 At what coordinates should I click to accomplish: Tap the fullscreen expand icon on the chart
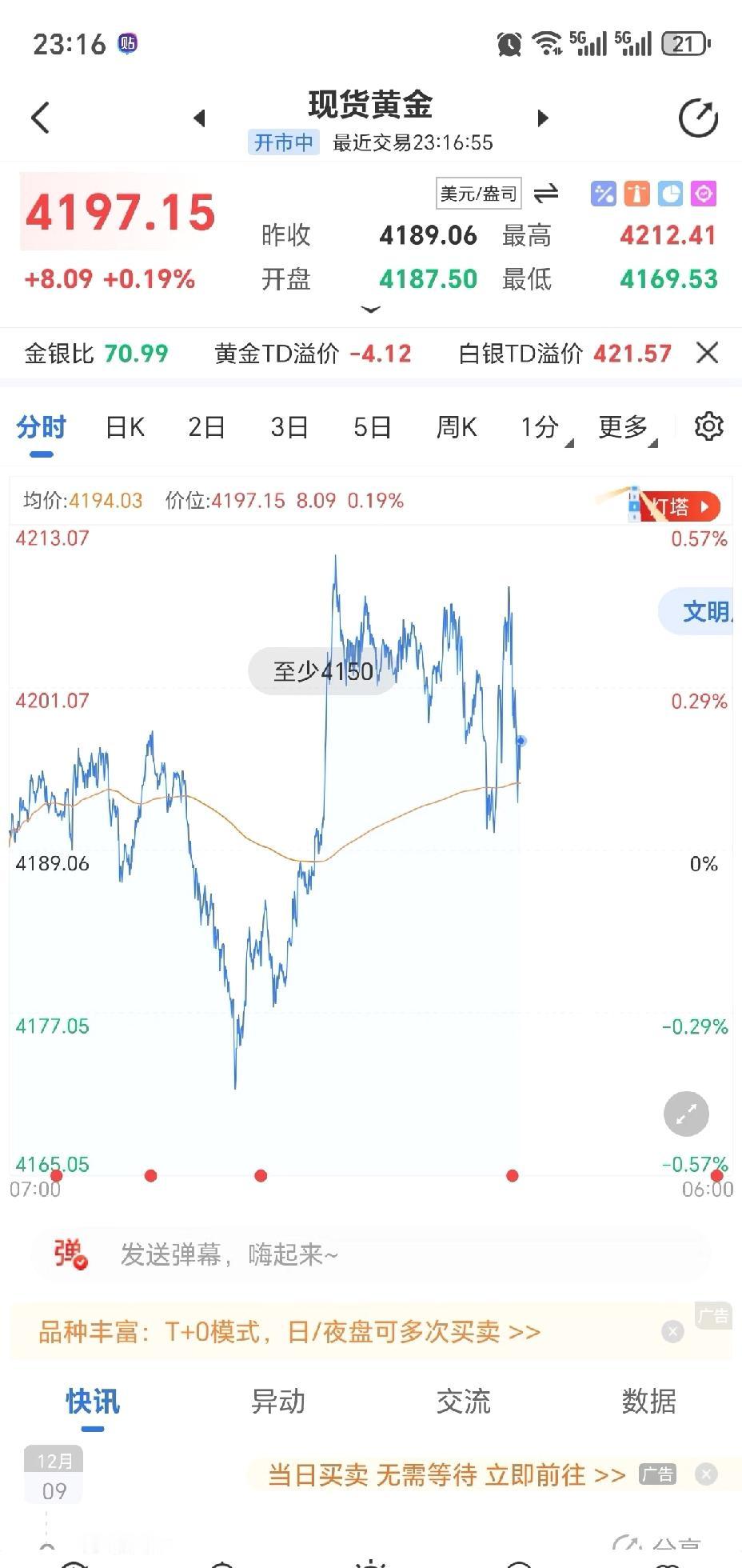click(685, 1114)
